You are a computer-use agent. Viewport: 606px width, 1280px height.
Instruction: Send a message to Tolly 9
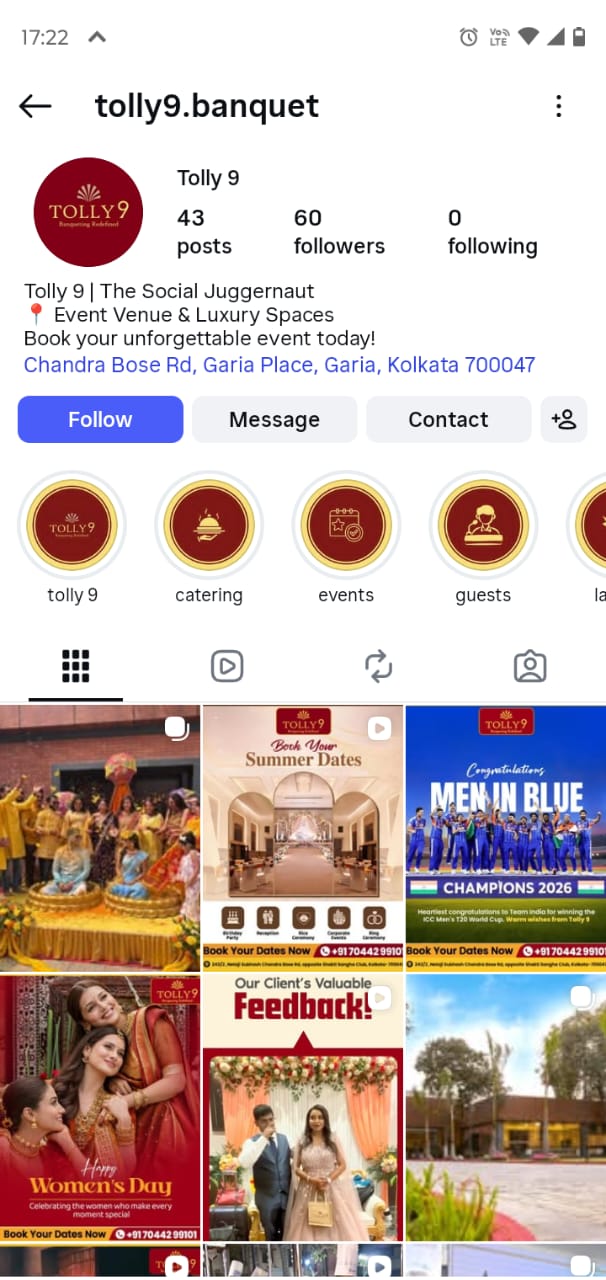click(x=274, y=419)
